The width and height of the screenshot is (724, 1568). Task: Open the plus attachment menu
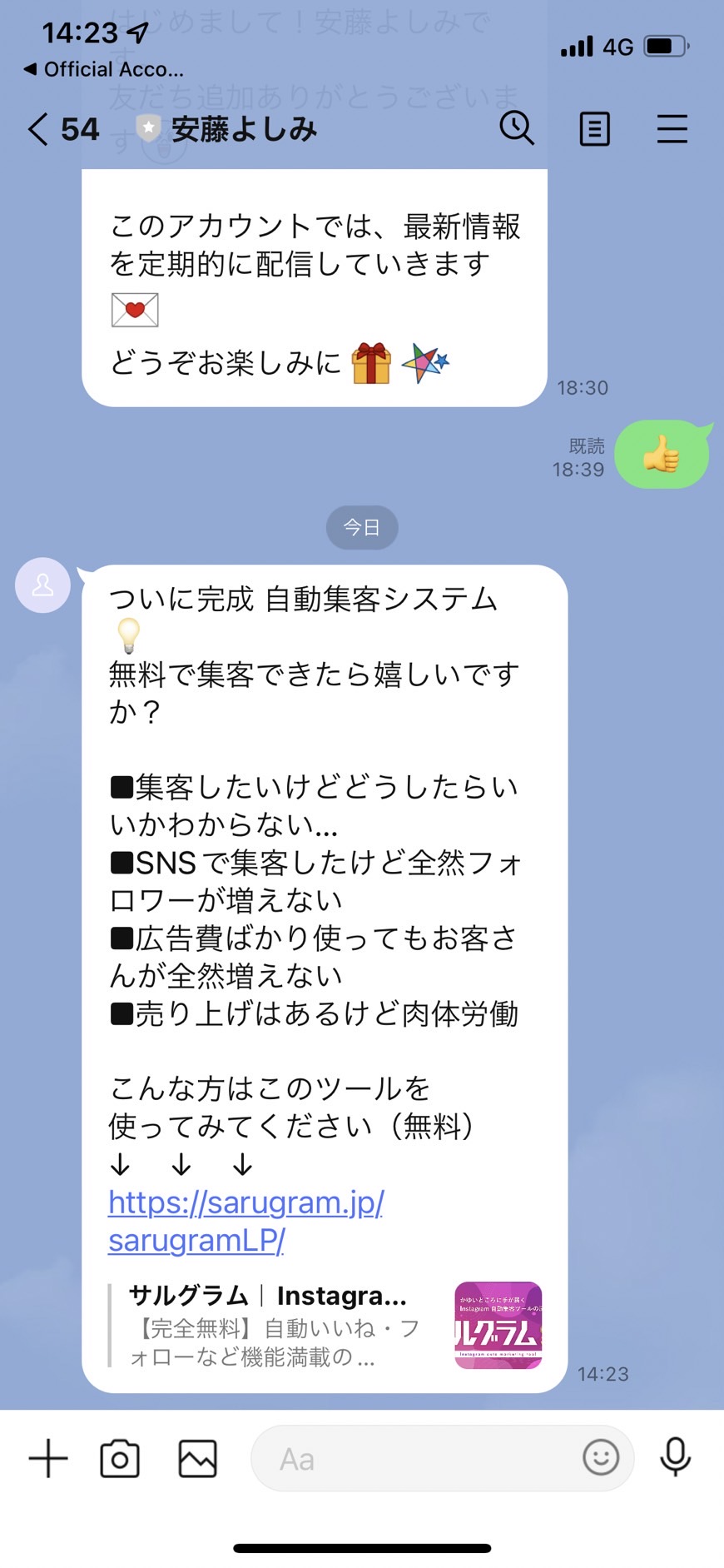(48, 1459)
